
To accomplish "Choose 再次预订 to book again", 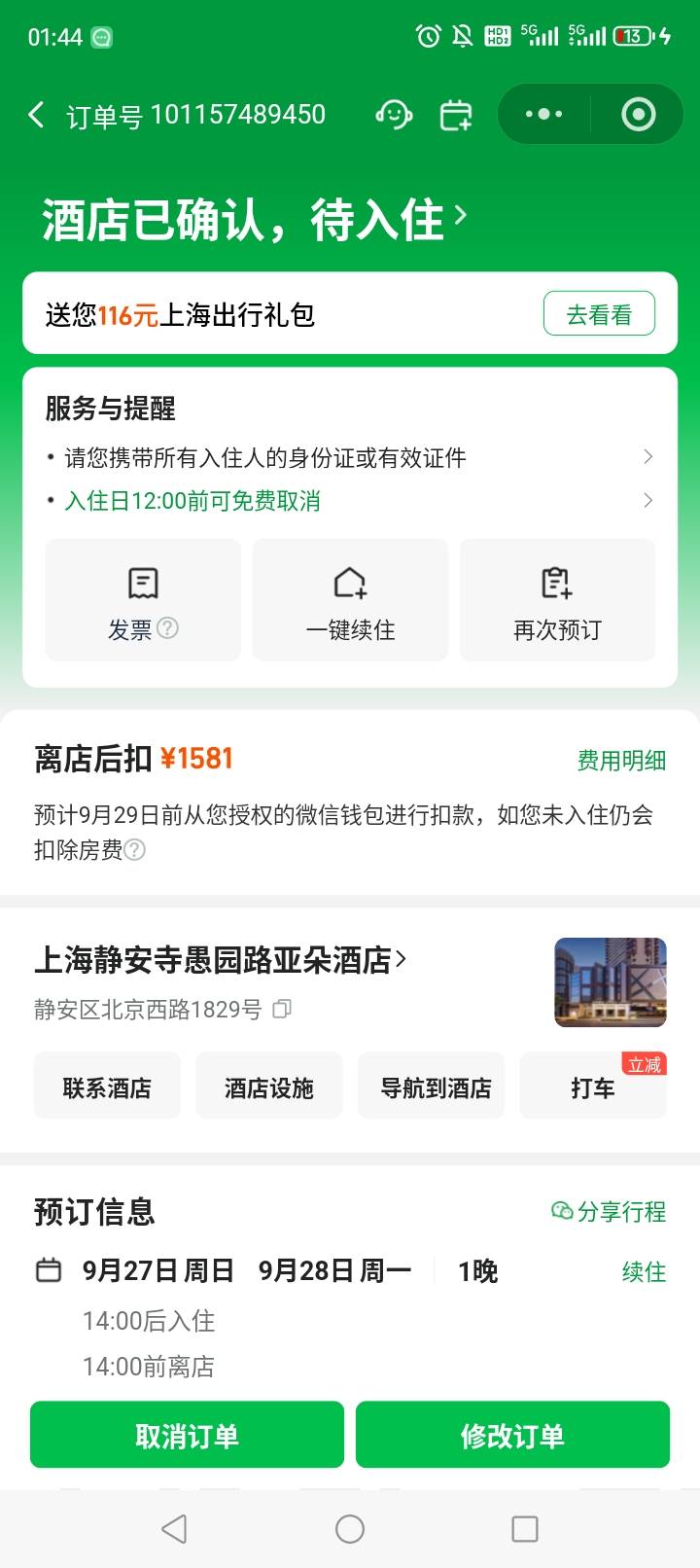I will [x=557, y=600].
